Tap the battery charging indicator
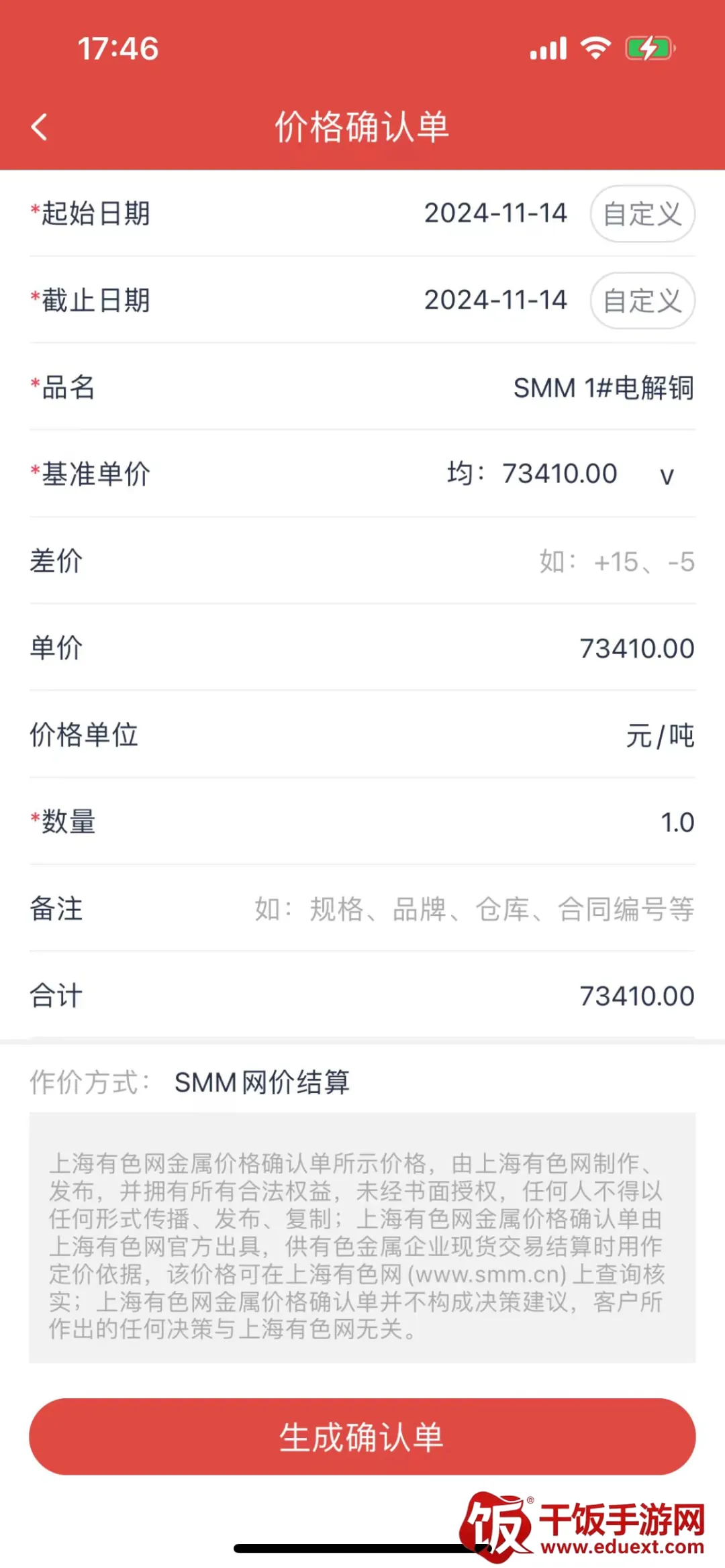The height and width of the screenshot is (1568, 725). tap(646, 47)
